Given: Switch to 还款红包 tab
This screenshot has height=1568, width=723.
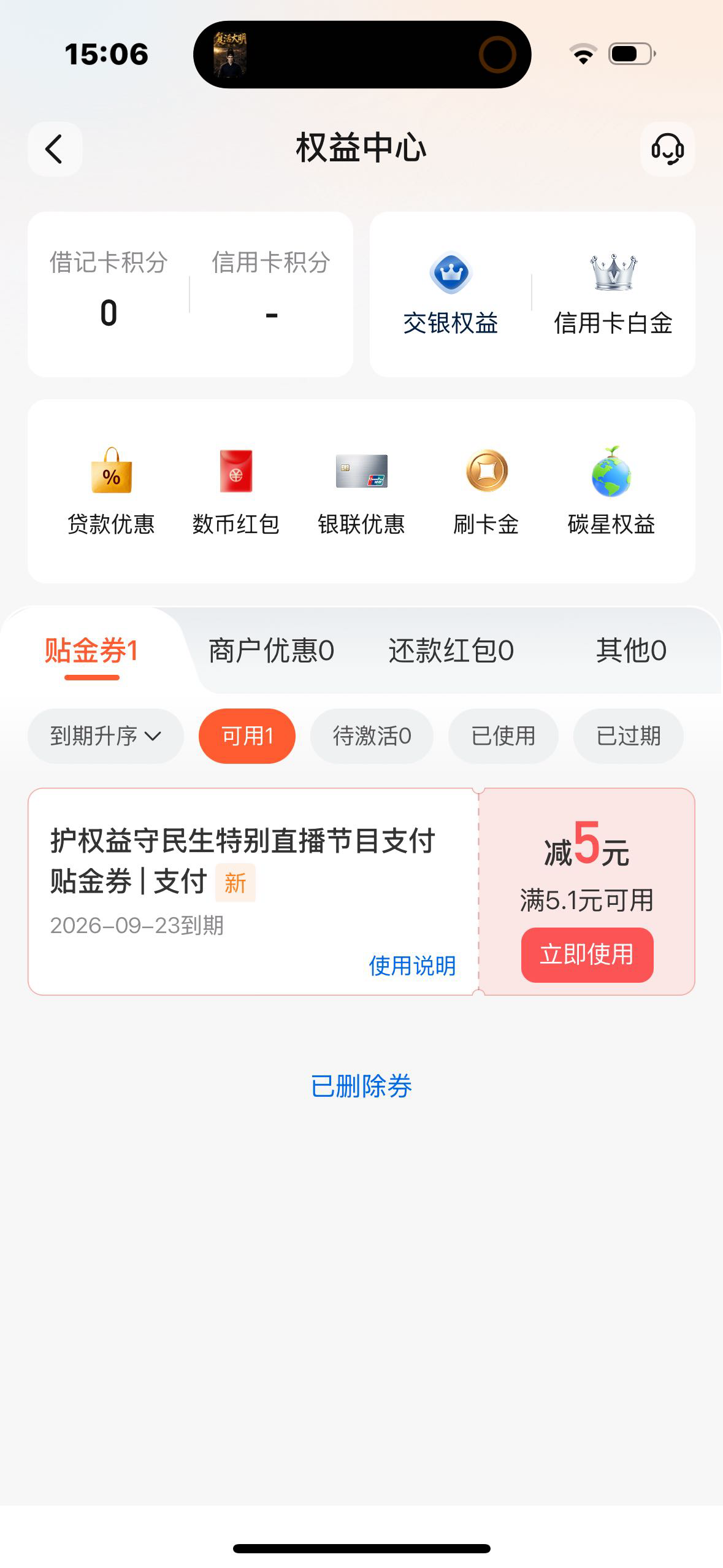Looking at the screenshot, I should (x=451, y=650).
